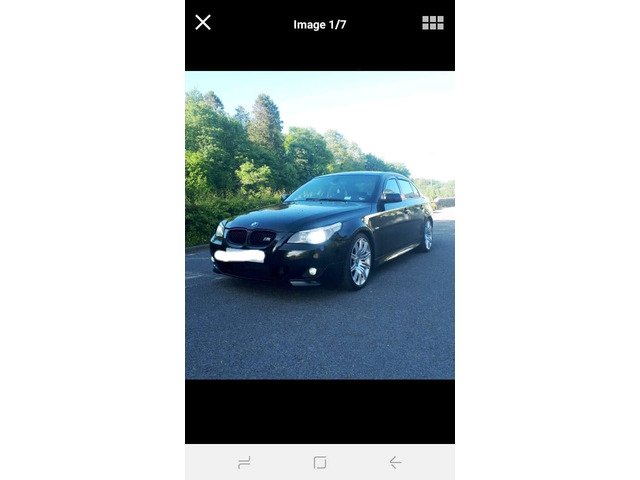Go back using system back button
Screen dimensions: 640x480
pyautogui.click(x=395, y=462)
